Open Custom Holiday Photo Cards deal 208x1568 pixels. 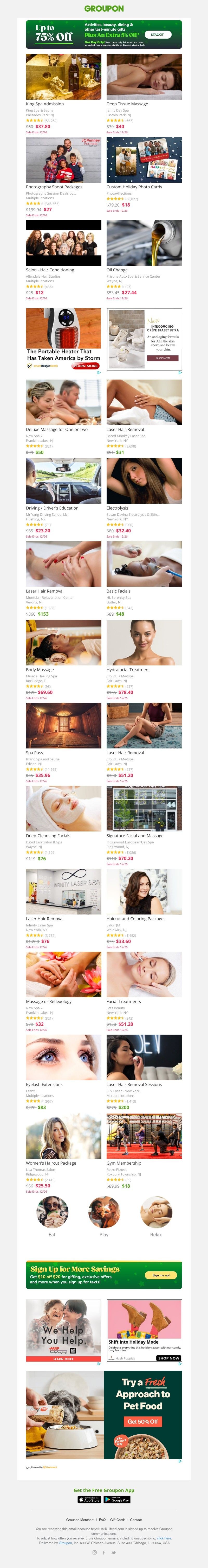click(144, 160)
